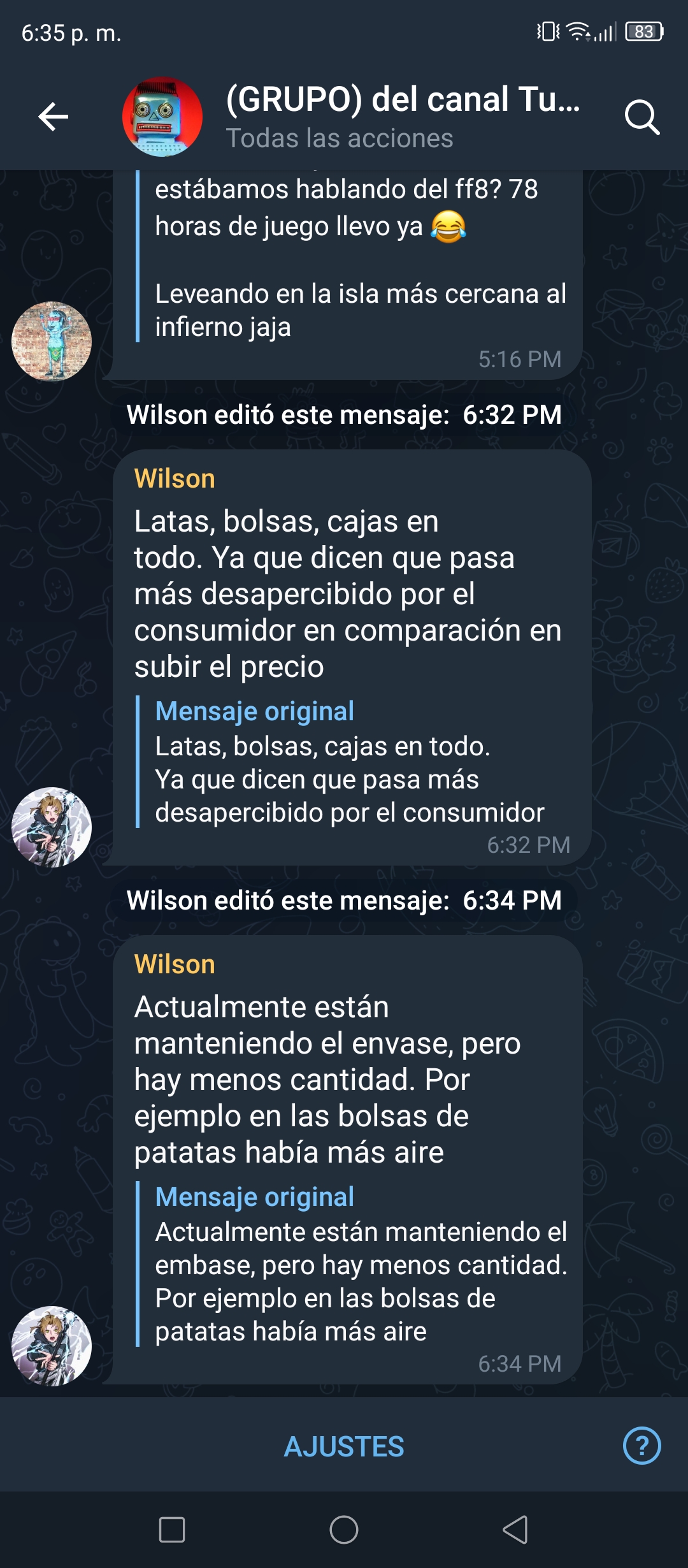Open the group title in the header

pos(403,99)
